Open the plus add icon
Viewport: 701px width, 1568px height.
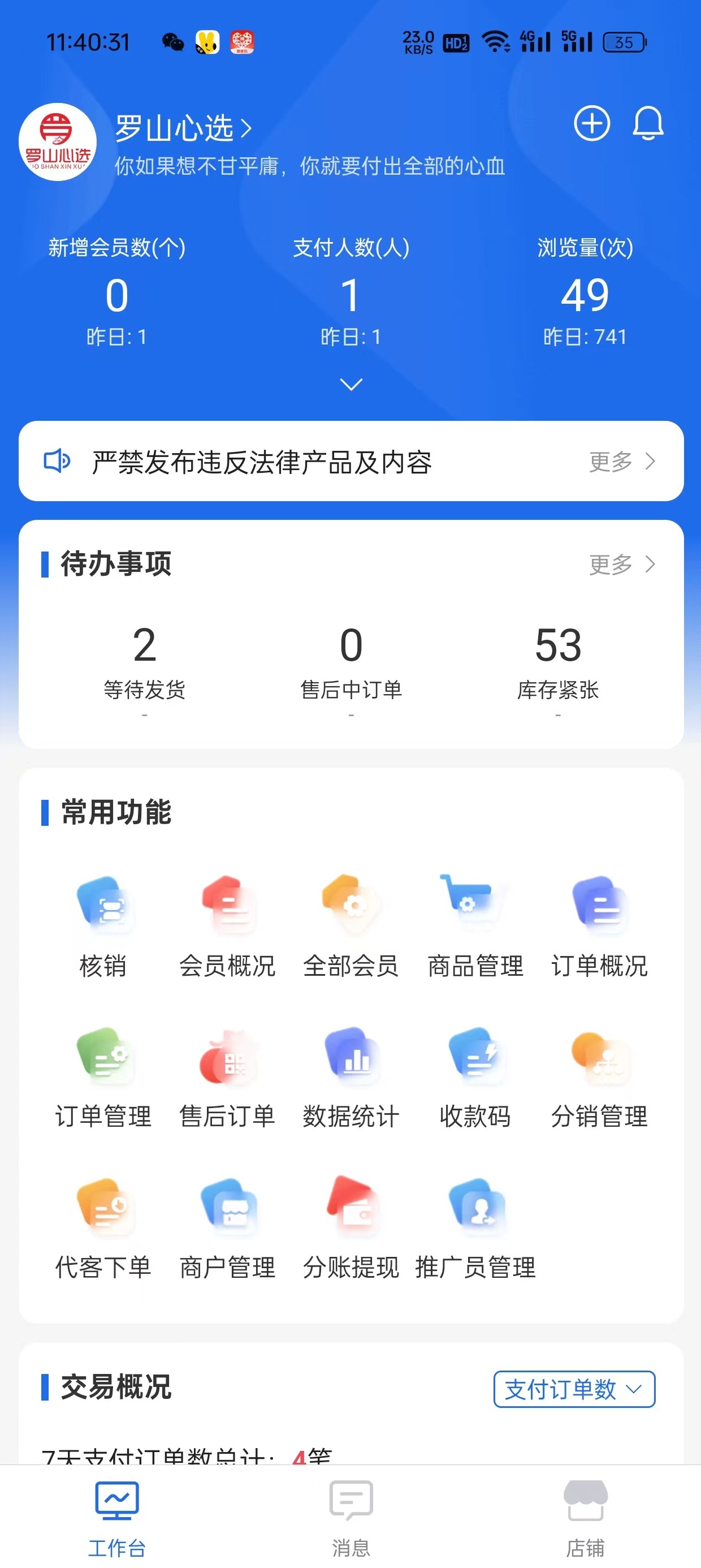(x=591, y=123)
